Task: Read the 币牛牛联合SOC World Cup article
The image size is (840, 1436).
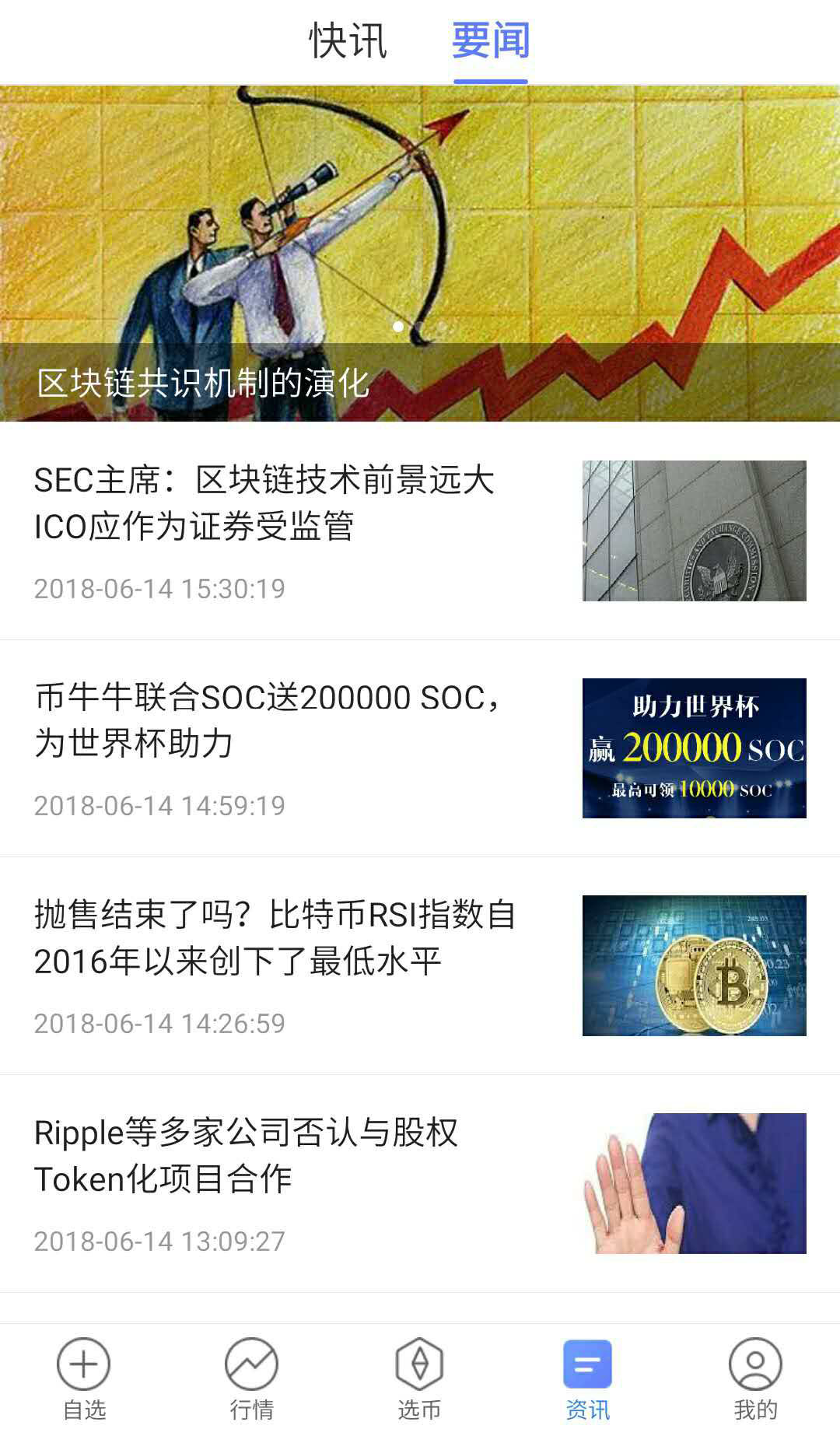Action: coord(268,720)
